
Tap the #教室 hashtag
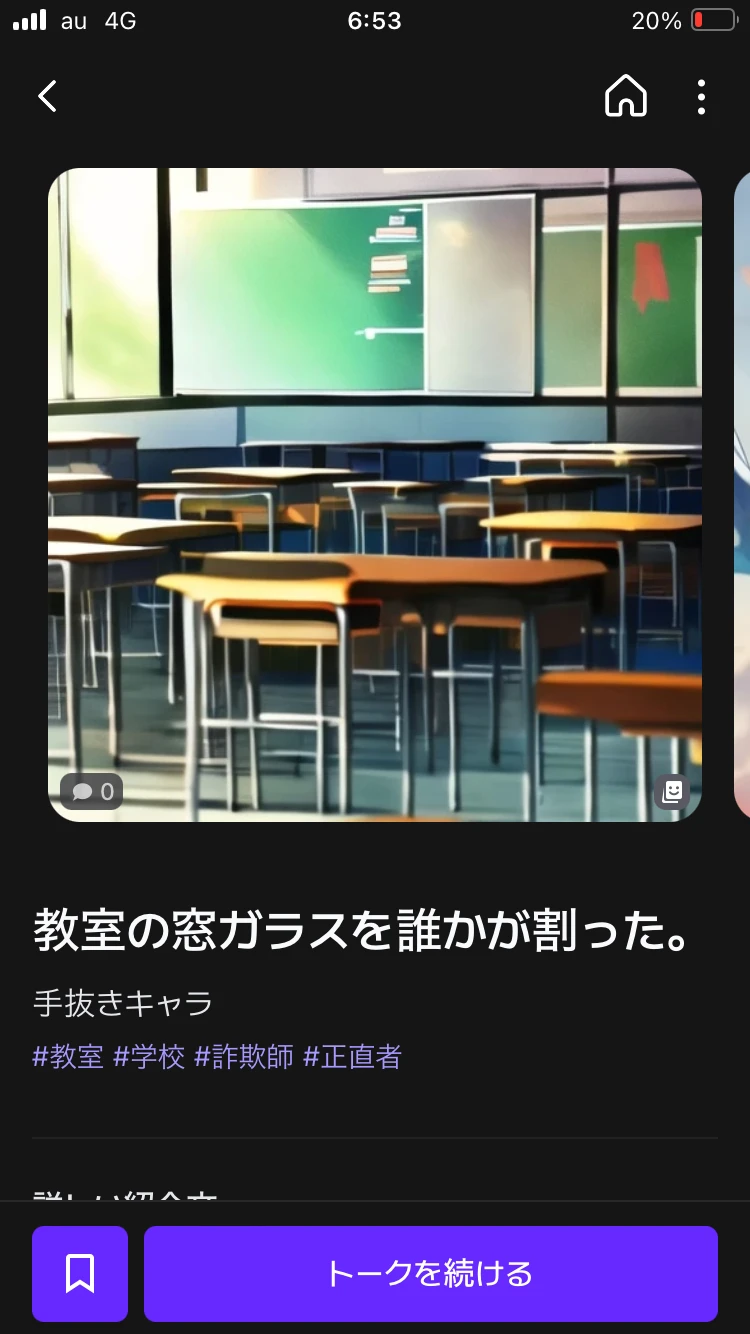pyautogui.click(x=68, y=1057)
